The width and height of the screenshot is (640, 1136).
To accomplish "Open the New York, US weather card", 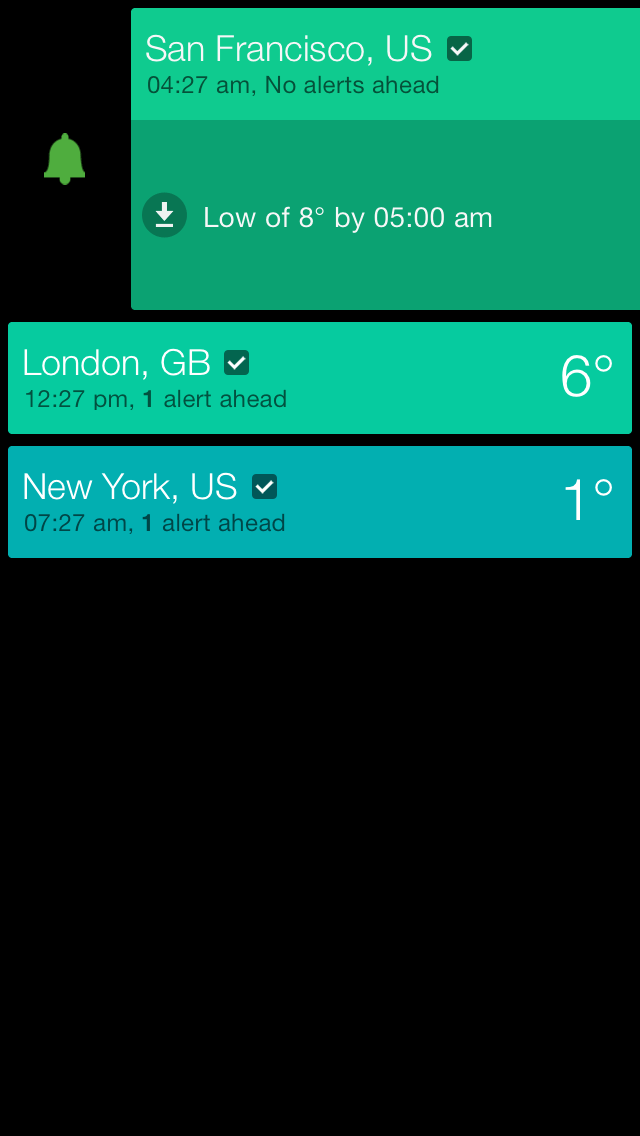I will click(x=320, y=502).
